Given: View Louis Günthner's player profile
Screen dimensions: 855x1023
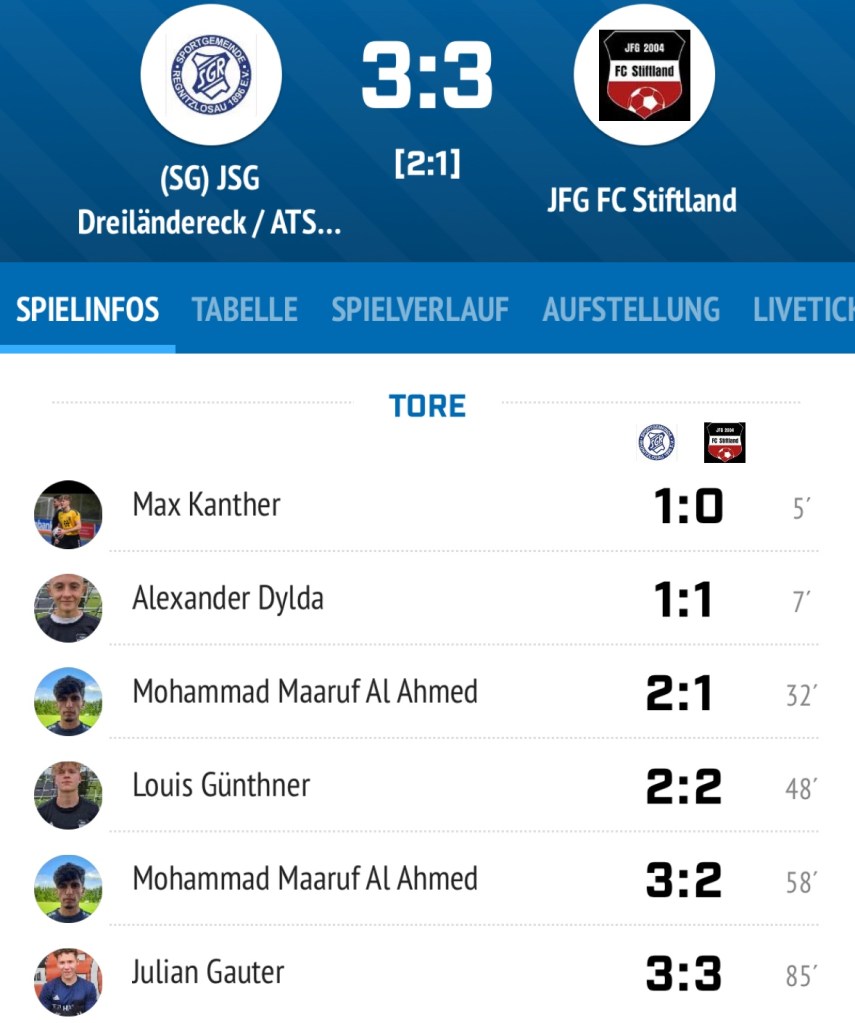Looking at the screenshot, I should click(x=221, y=786).
